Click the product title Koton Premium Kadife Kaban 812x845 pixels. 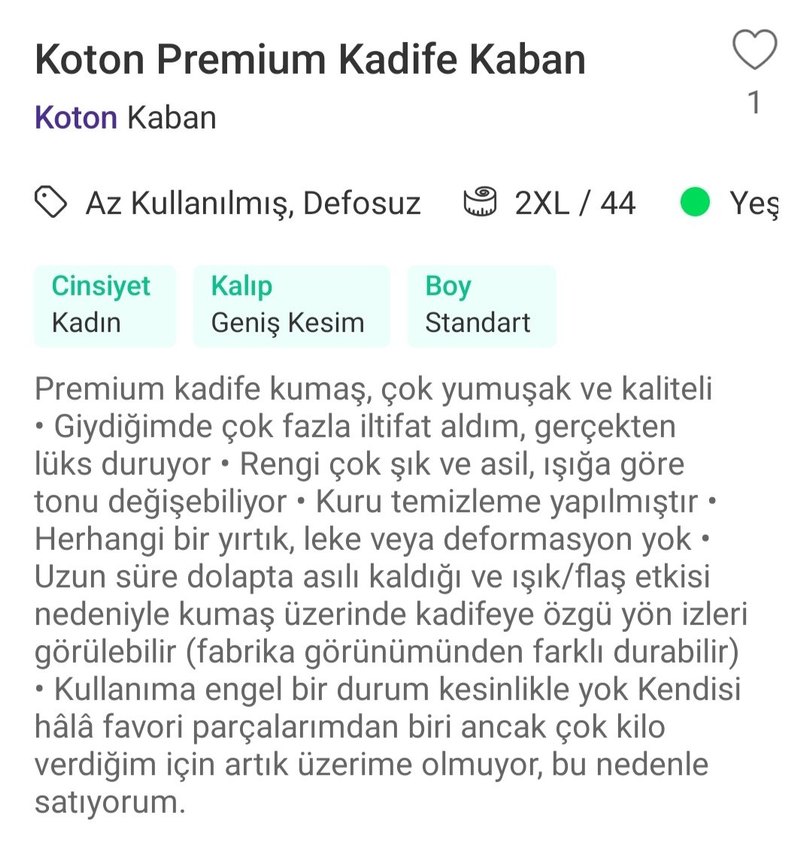pyautogui.click(x=311, y=60)
